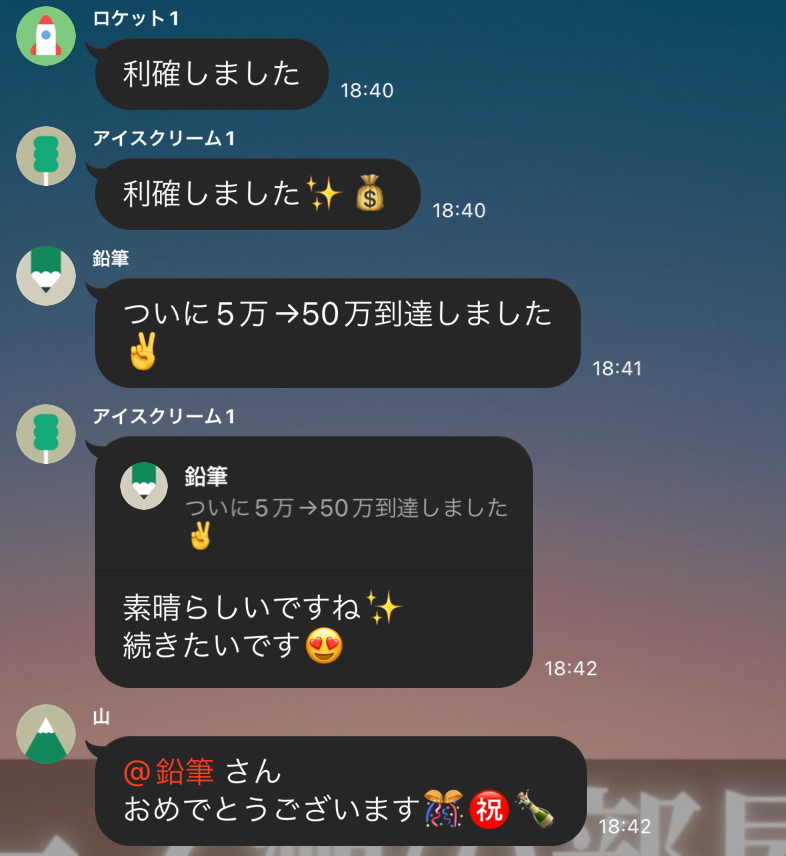The height and width of the screenshot is (856, 786).
Task: Jump to quoted 鉛筆 message in reply
Action: tap(313, 505)
